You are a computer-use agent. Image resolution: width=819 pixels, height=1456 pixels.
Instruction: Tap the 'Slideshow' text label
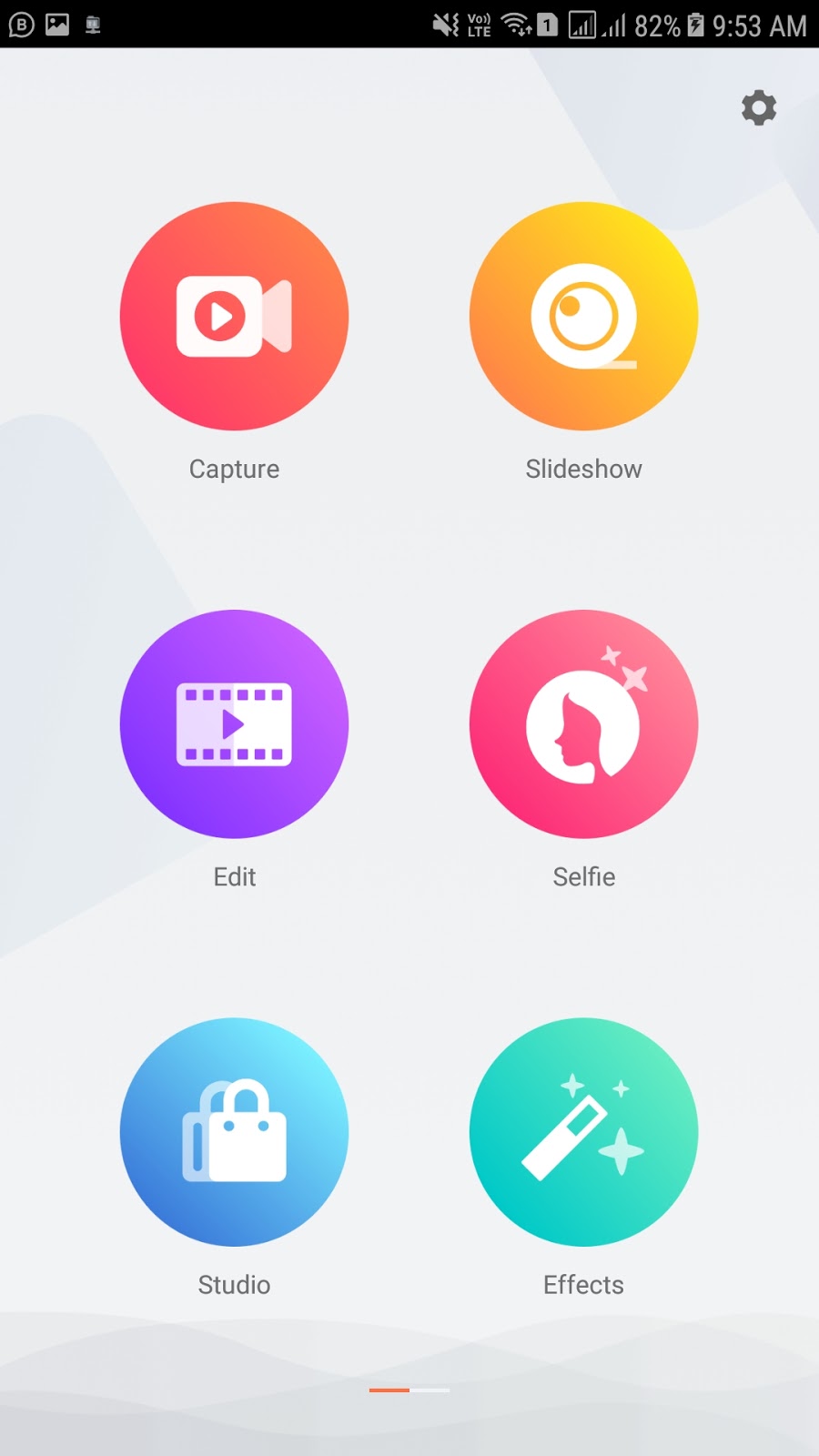583,469
